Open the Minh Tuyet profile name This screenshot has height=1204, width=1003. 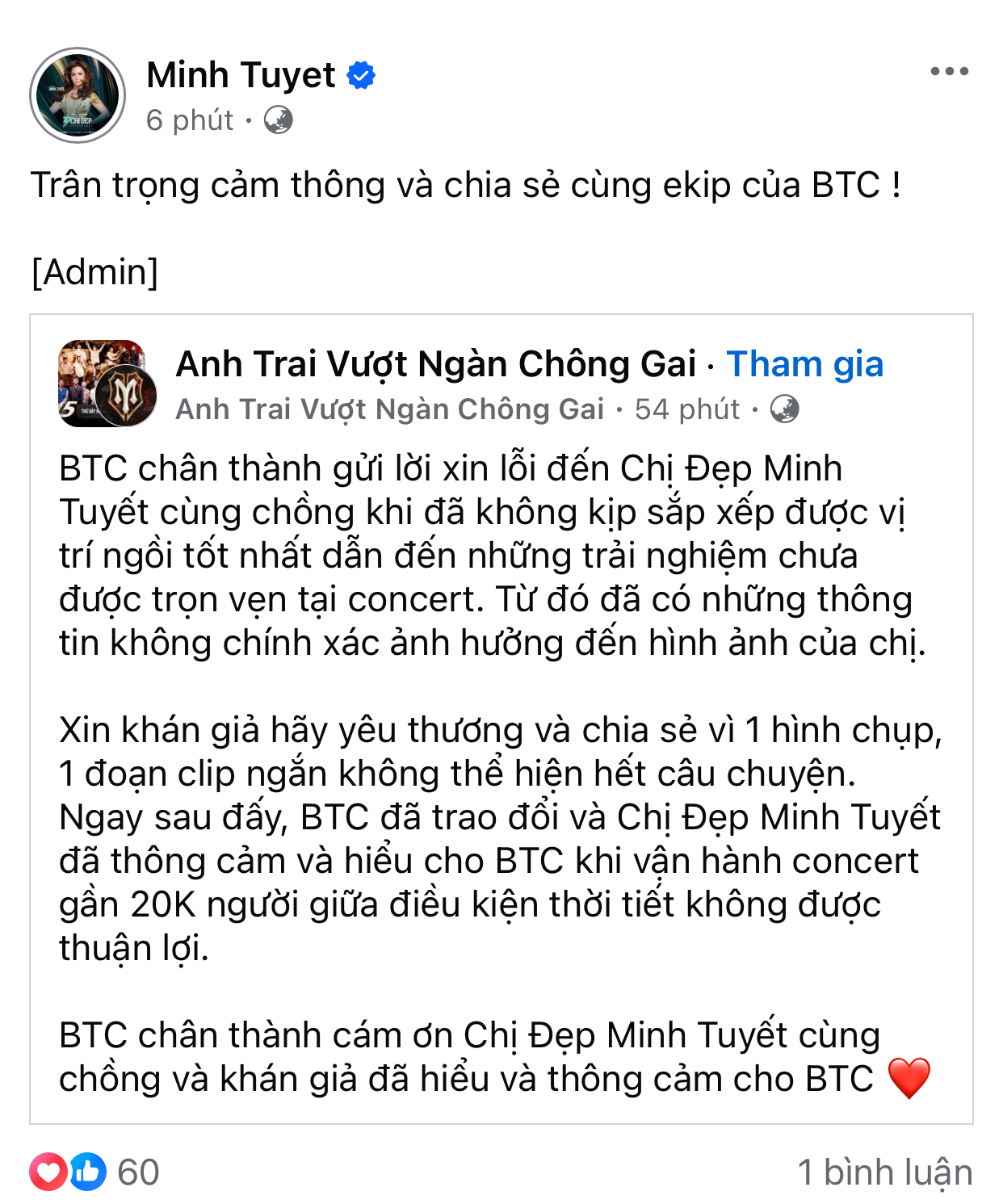[x=237, y=74]
